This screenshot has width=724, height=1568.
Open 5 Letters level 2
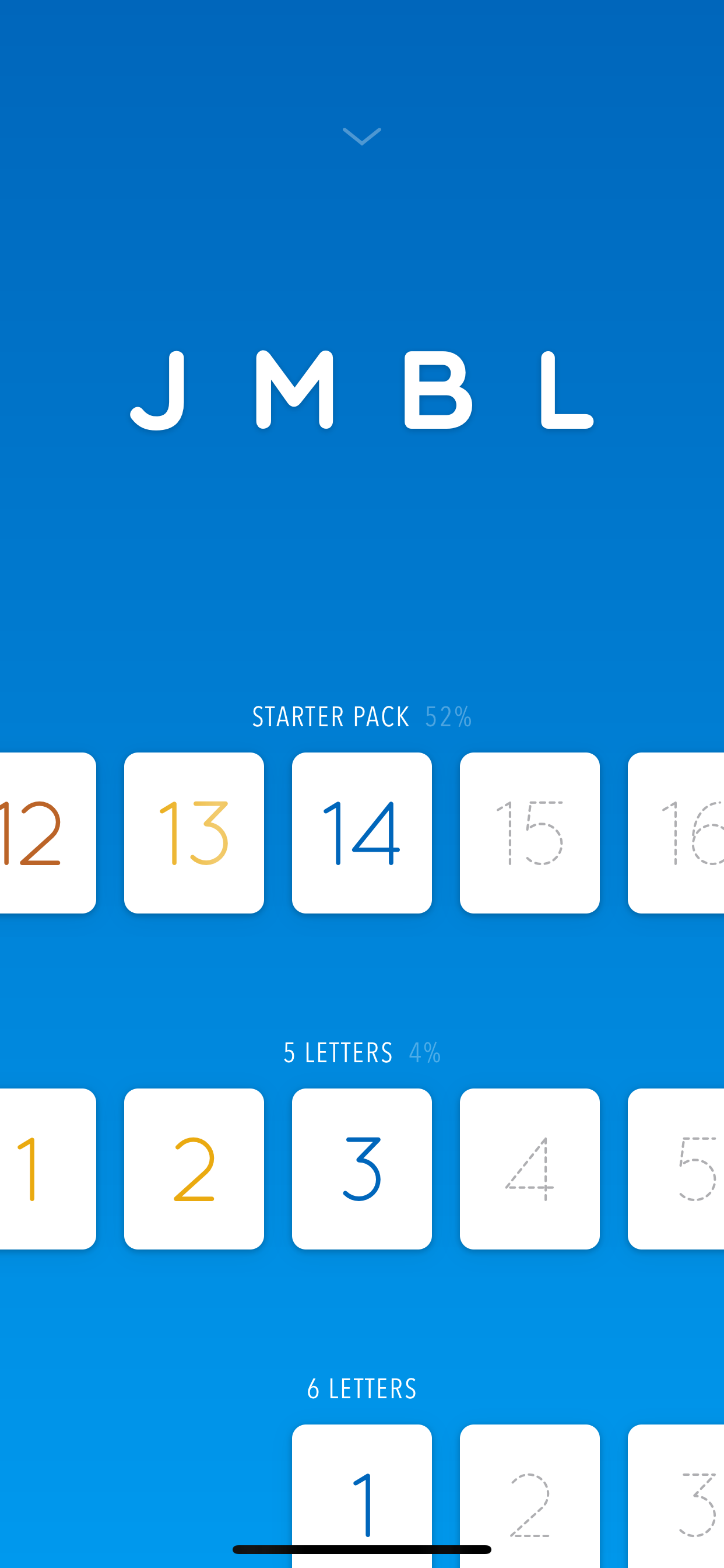click(194, 1168)
